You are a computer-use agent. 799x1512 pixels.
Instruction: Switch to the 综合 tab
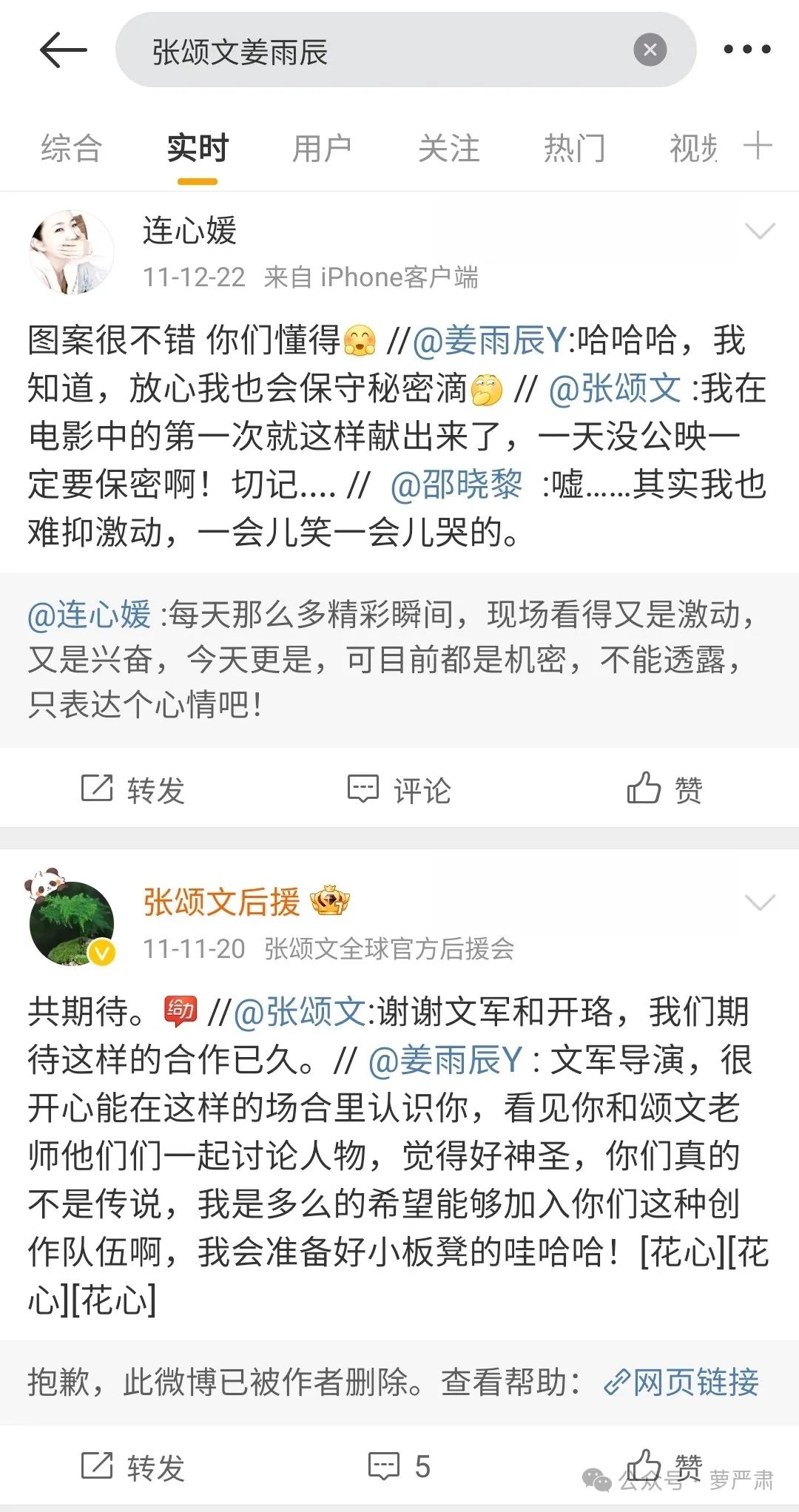71,148
